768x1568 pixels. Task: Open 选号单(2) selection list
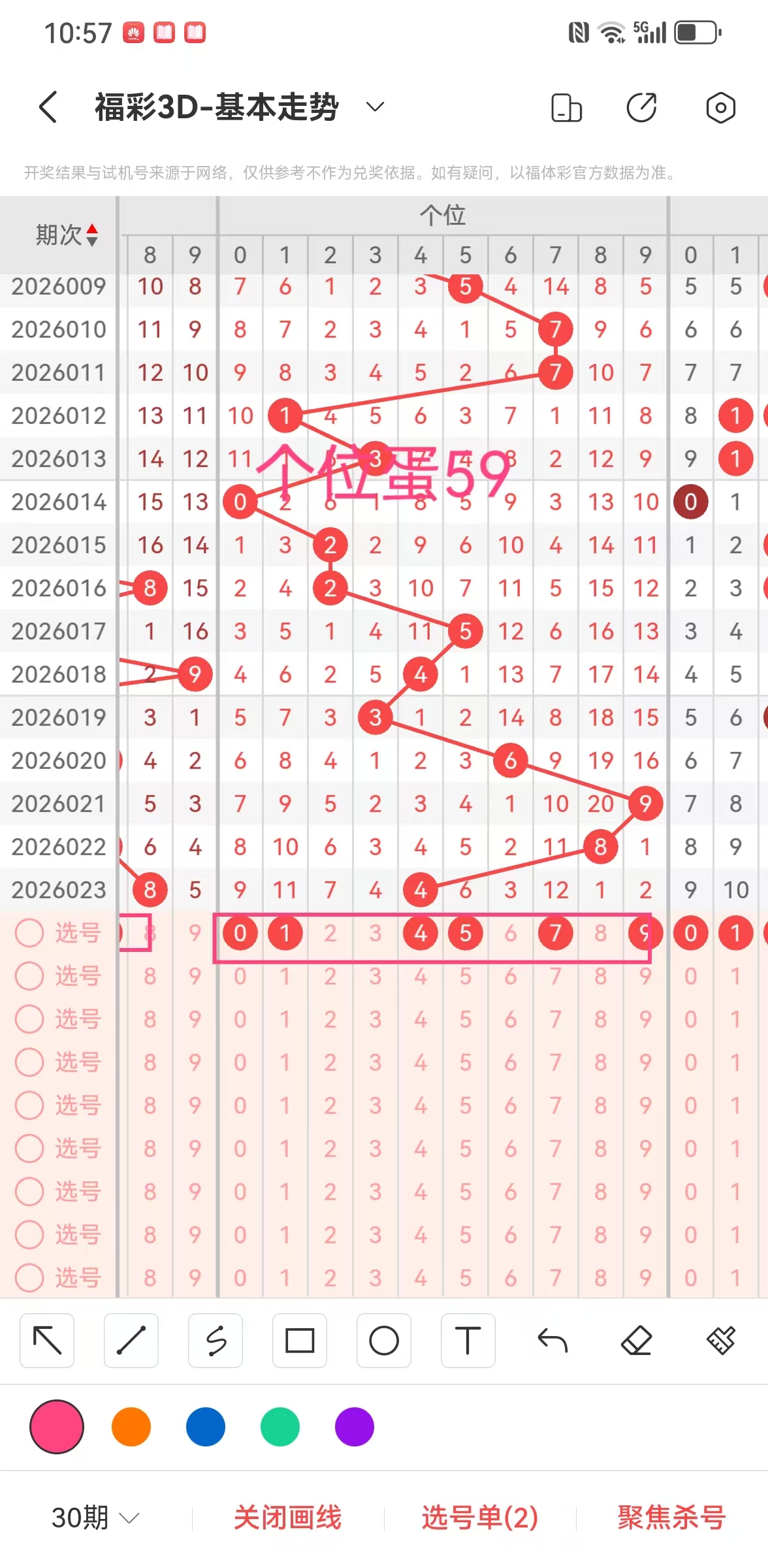coord(480,1517)
